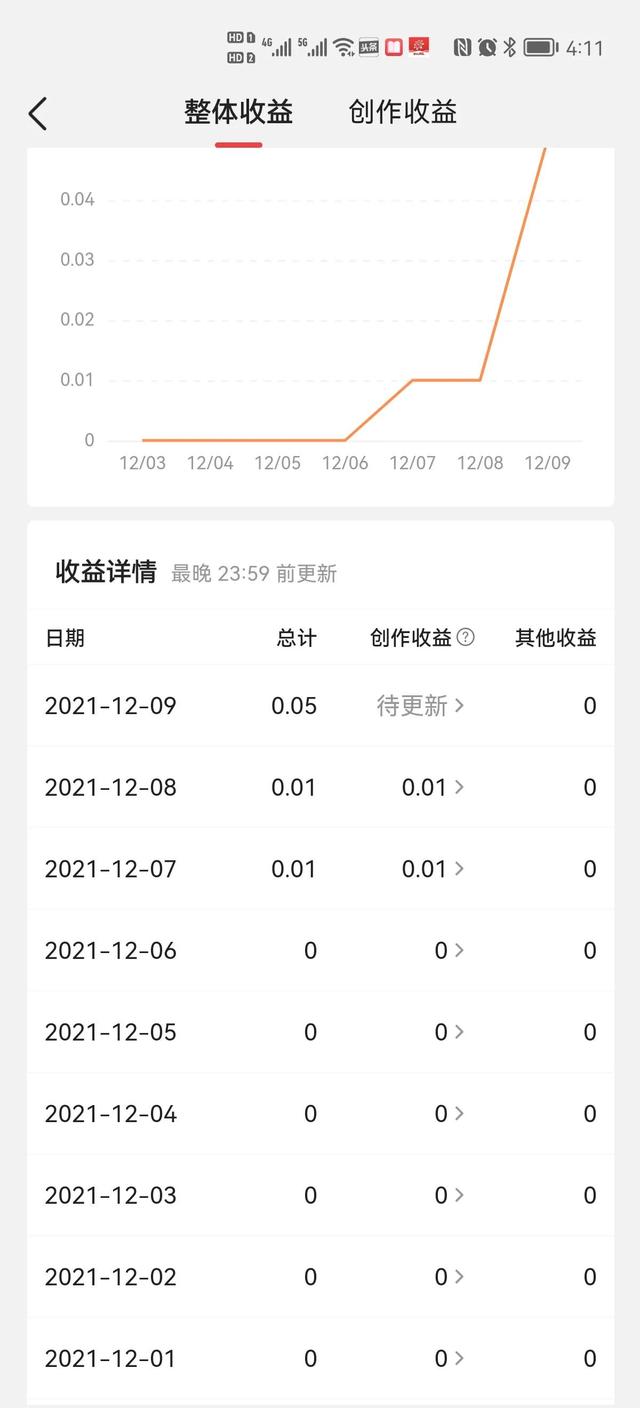Image resolution: width=640 pixels, height=1408 pixels.
Task: Open the 2021-12-05 earnings row
Action: pos(449,1032)
